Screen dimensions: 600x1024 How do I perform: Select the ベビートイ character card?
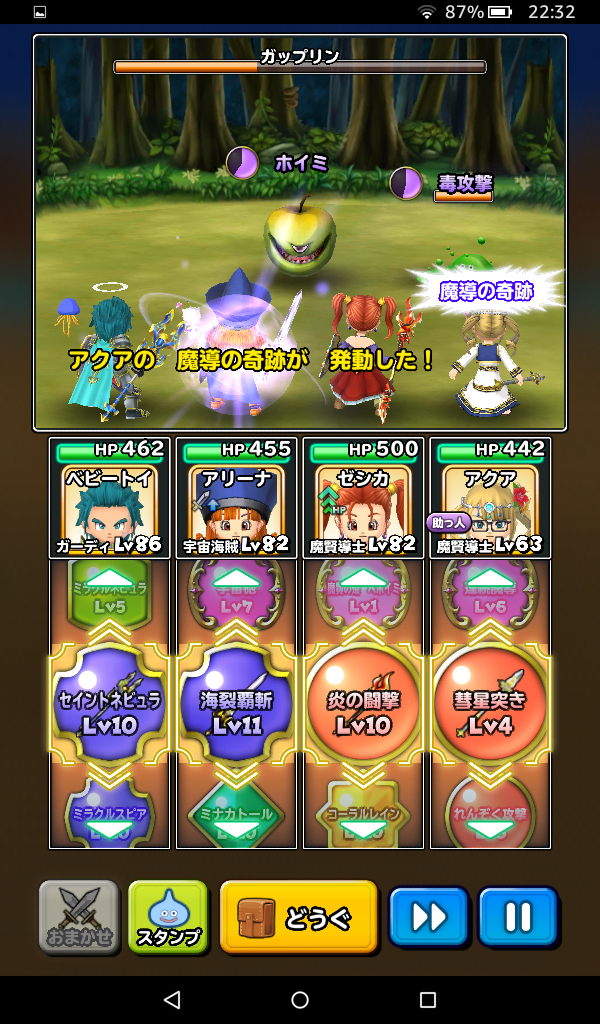[109, 498]
